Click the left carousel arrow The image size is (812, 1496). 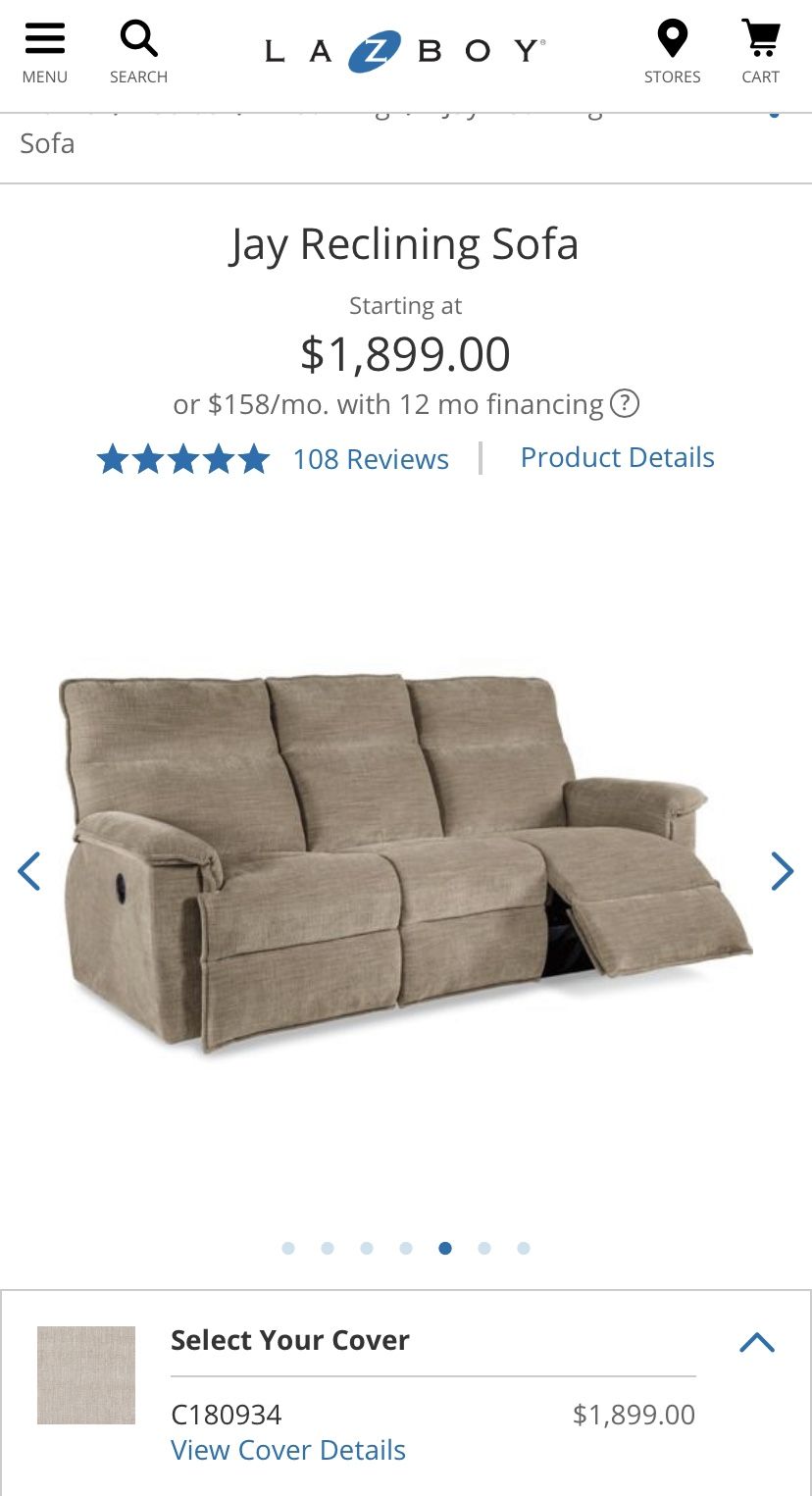click(x=27, y=871)
